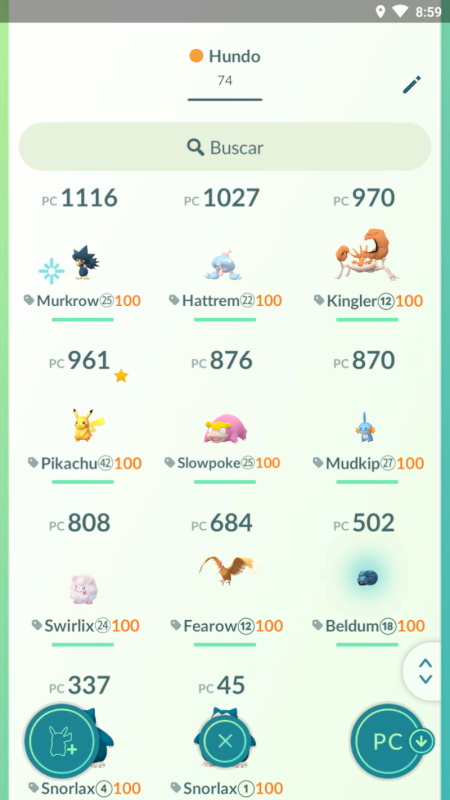450x800 pixels.
Task: Add Pokémon to the tag
Action: 62,741
